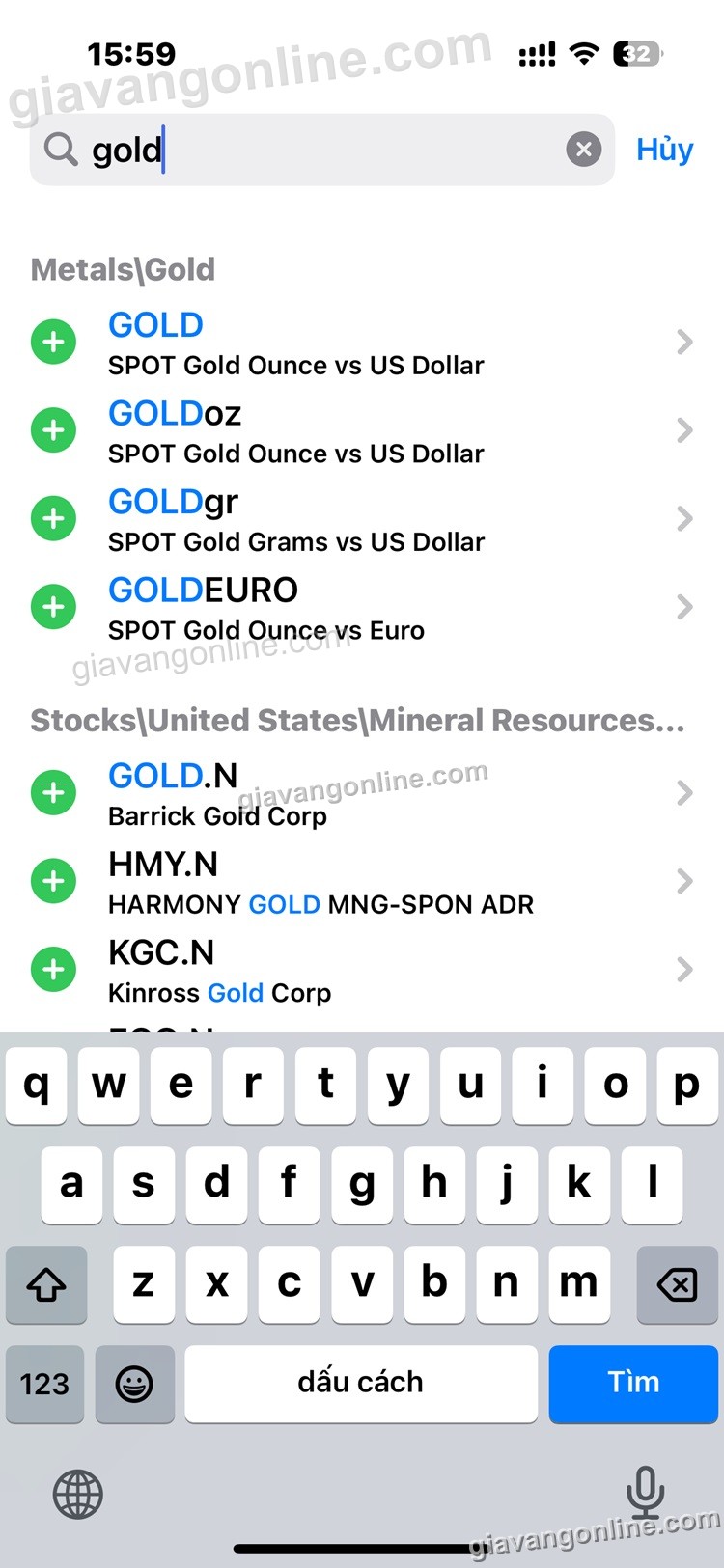
Task: Start dictation with the microphone icon
Action: tap(645, 1493)
